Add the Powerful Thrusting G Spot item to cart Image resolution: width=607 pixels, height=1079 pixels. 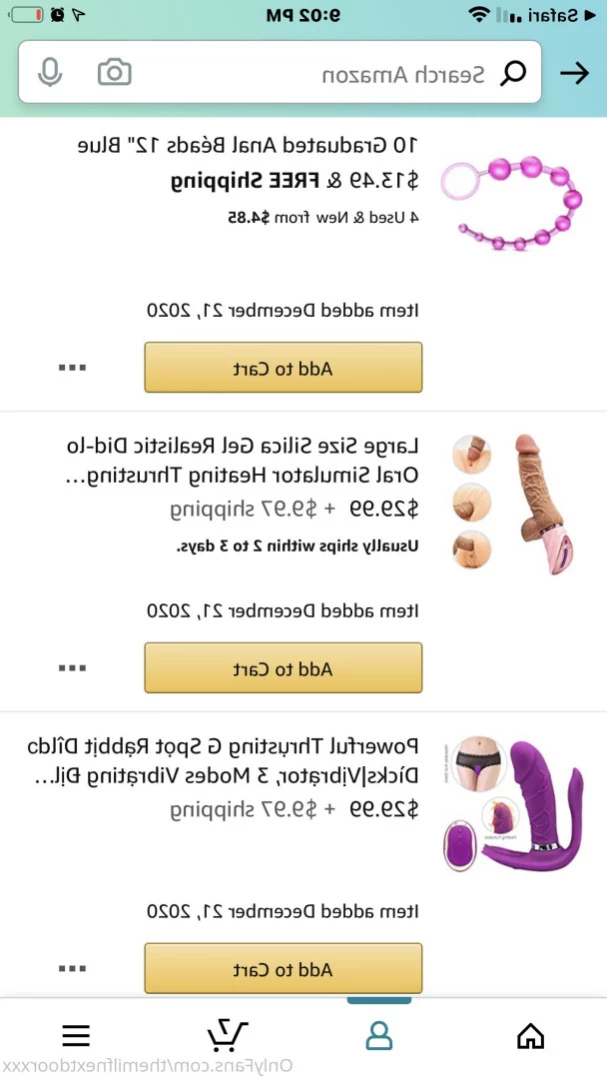pyautogui.click(x=283, y=969)
